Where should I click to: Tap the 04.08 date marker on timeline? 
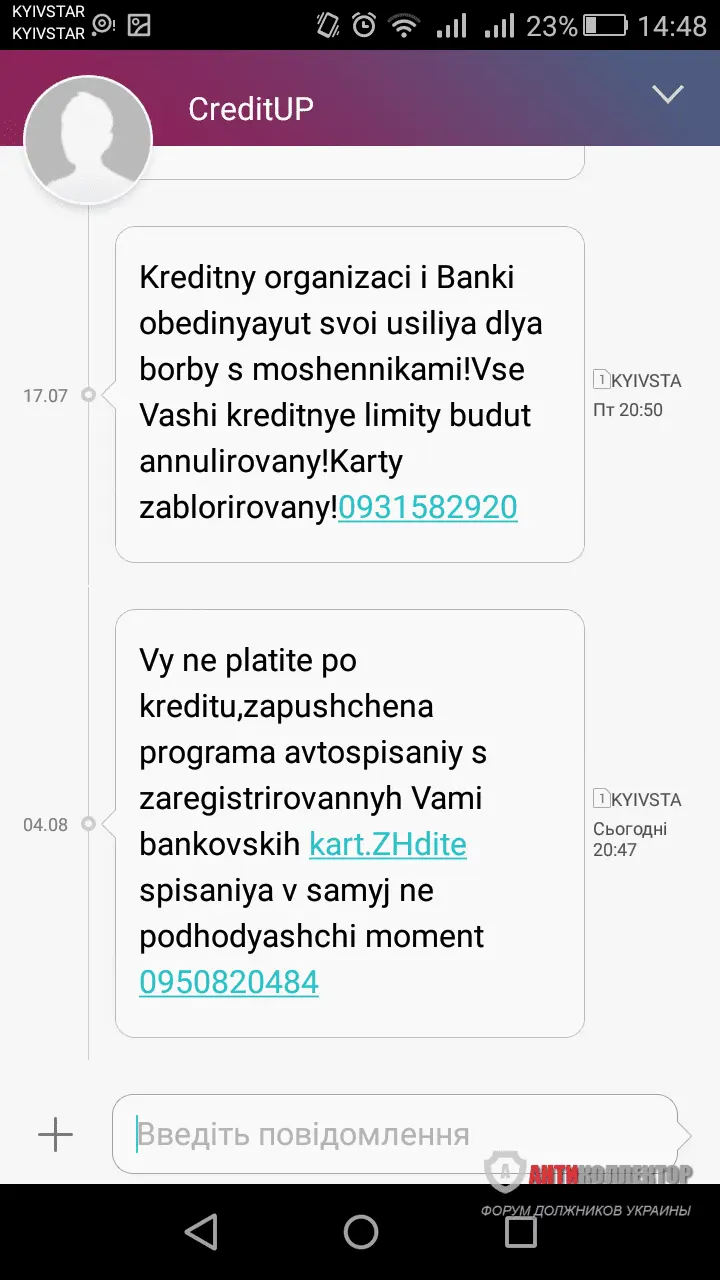click(x=45, y=824)
